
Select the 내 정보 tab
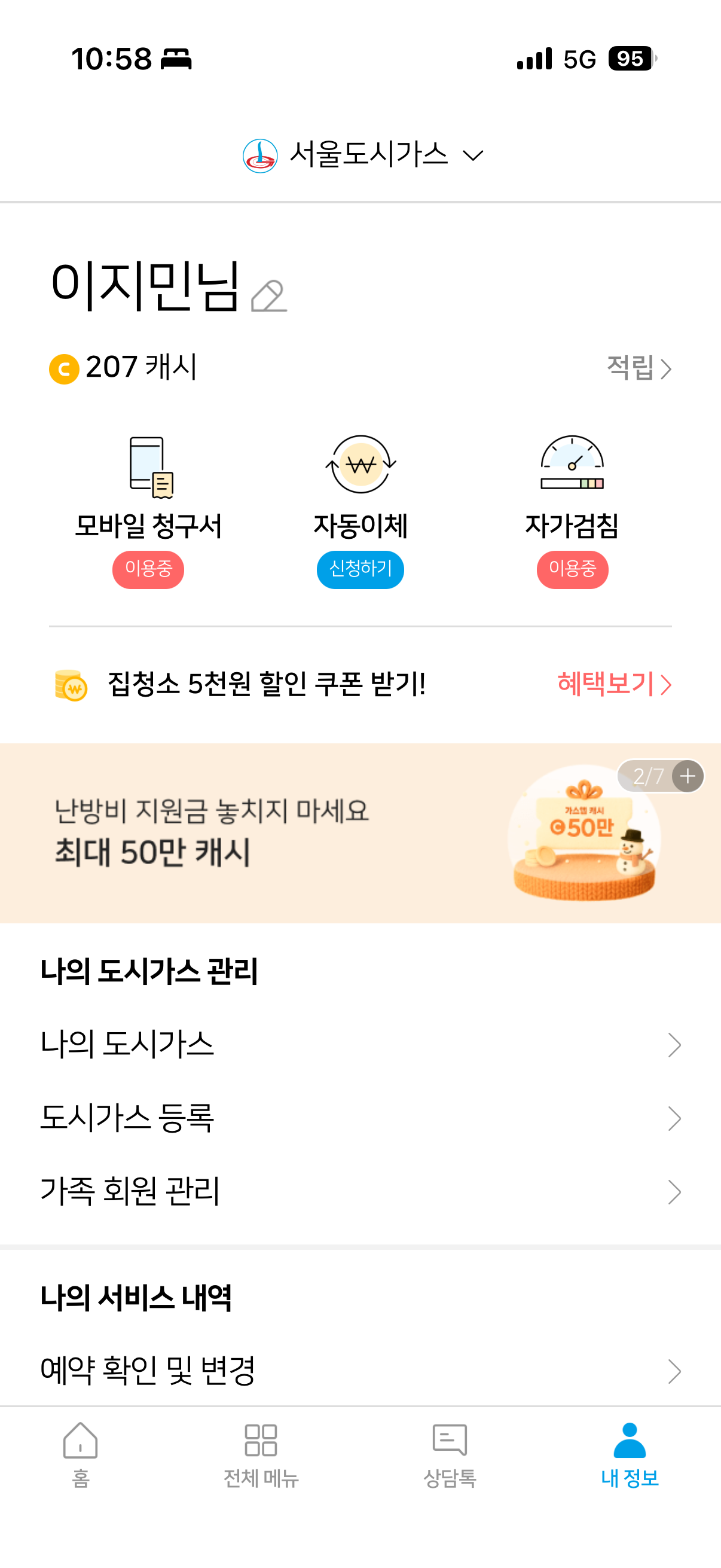(x=630, y=1454)
